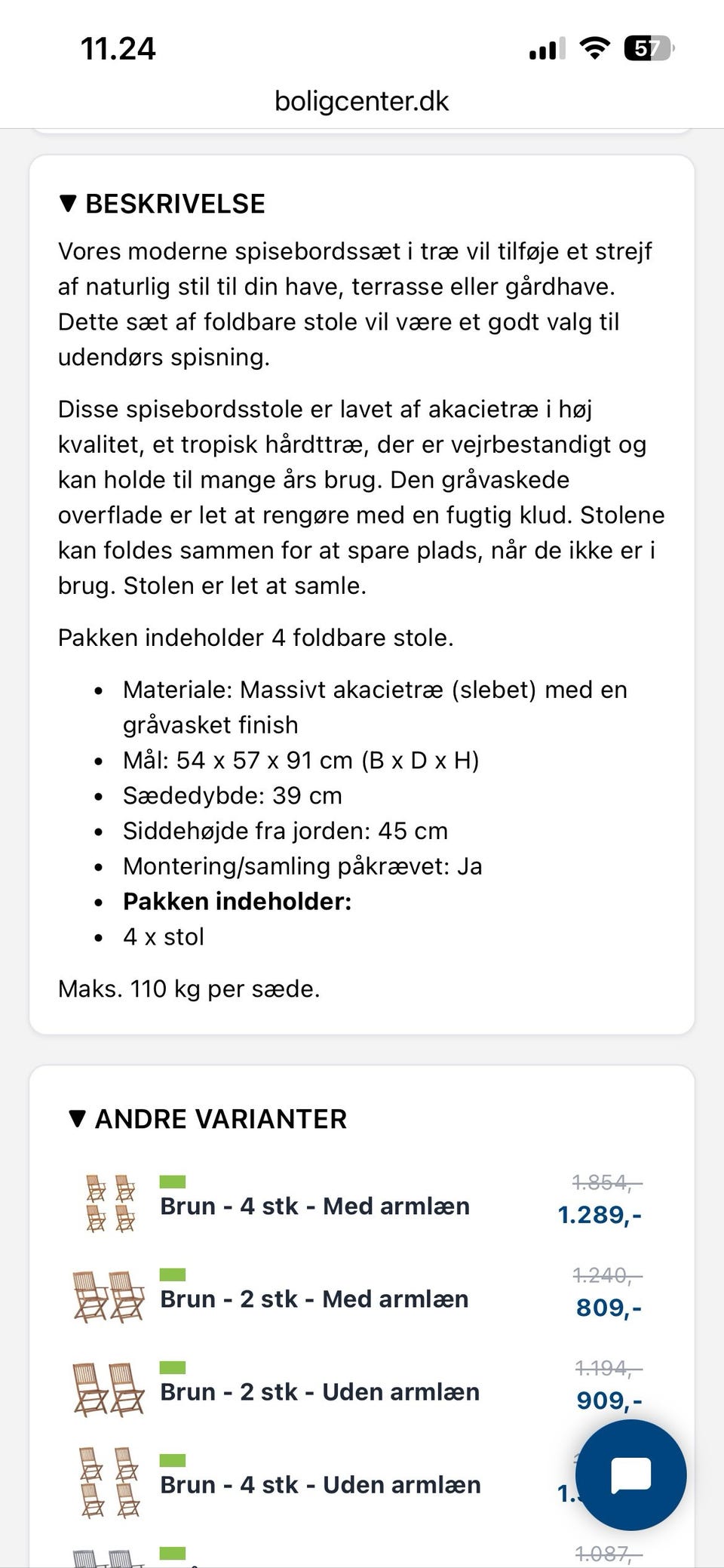Image resolution: width=724 pixels, height=1568 pixels.
Task: Click the chair icon for Brun 2 stk Med armlæn
Action: tap(108, 1297)
